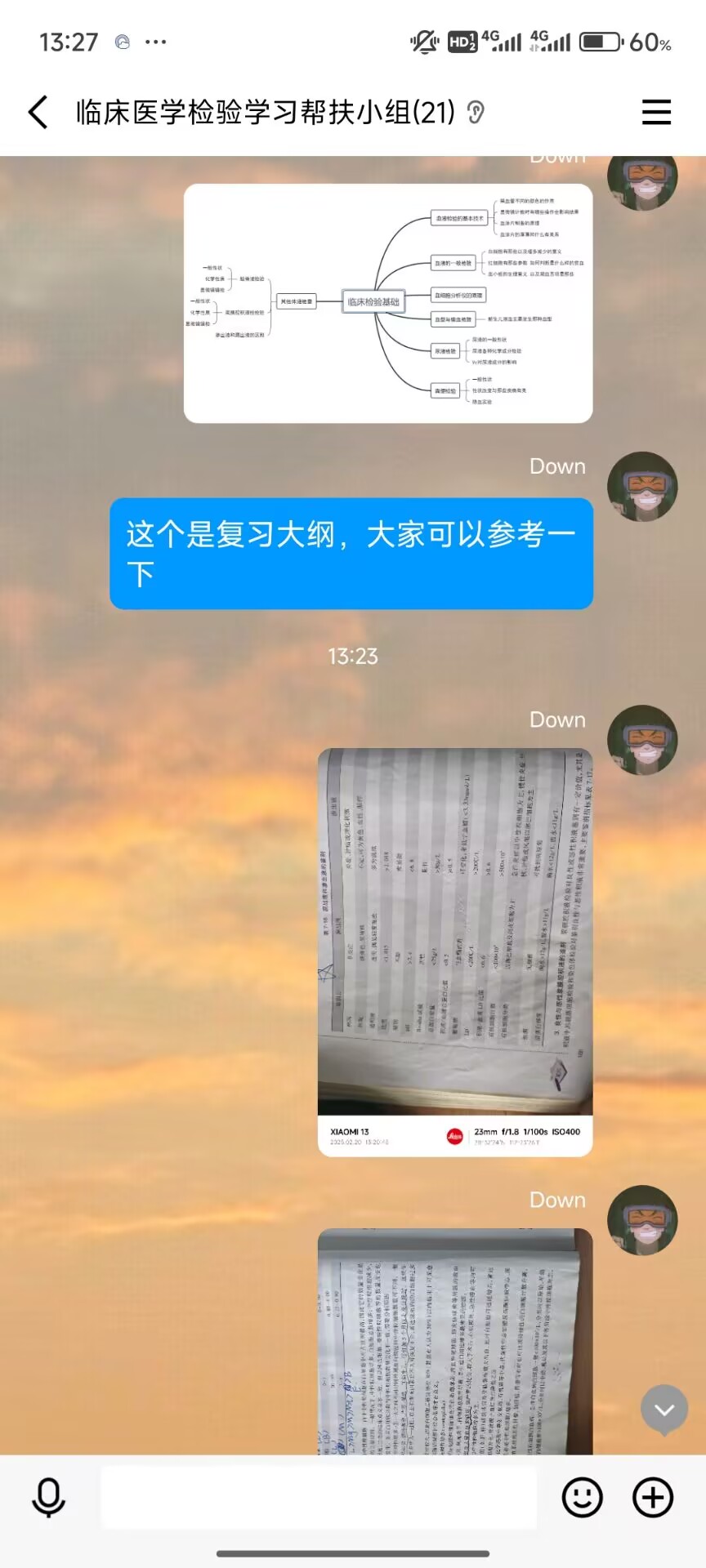Screen dimensions: 706x1568
Task: Go back from the group chat
Action: point(38,112)
